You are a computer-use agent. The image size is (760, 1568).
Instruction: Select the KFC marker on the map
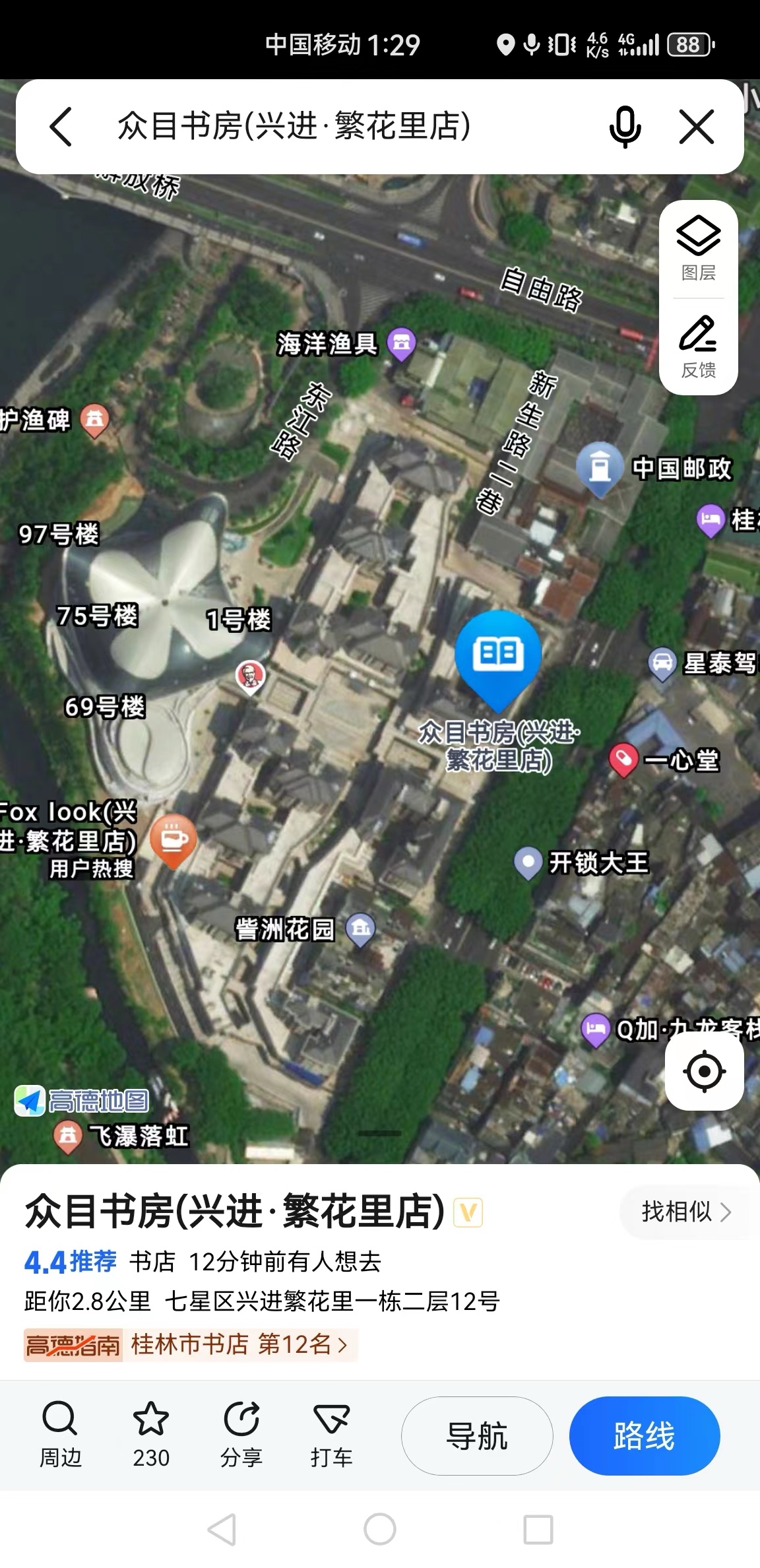click(251, 676)
